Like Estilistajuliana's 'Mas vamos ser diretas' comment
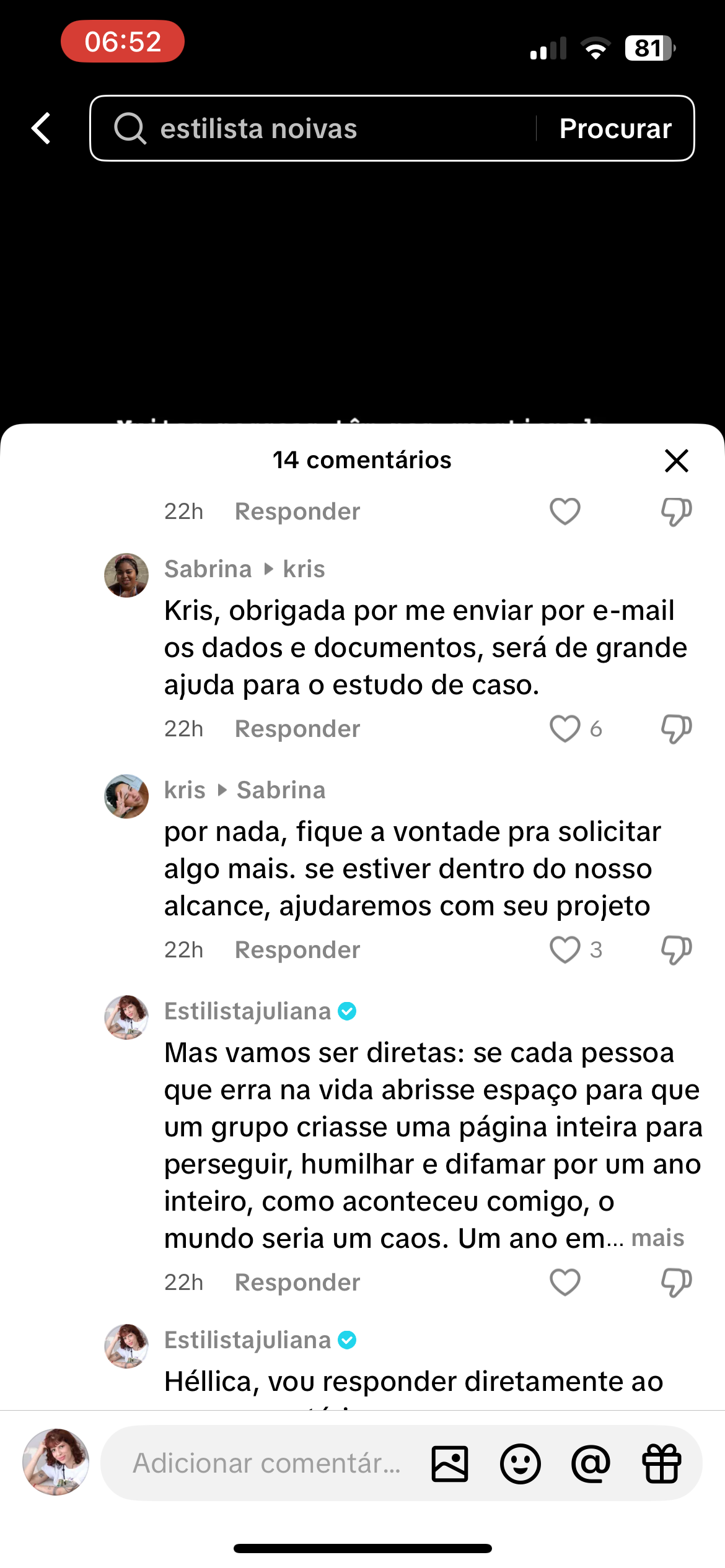Viewport: 725px width, 1568px height. 565,1283
